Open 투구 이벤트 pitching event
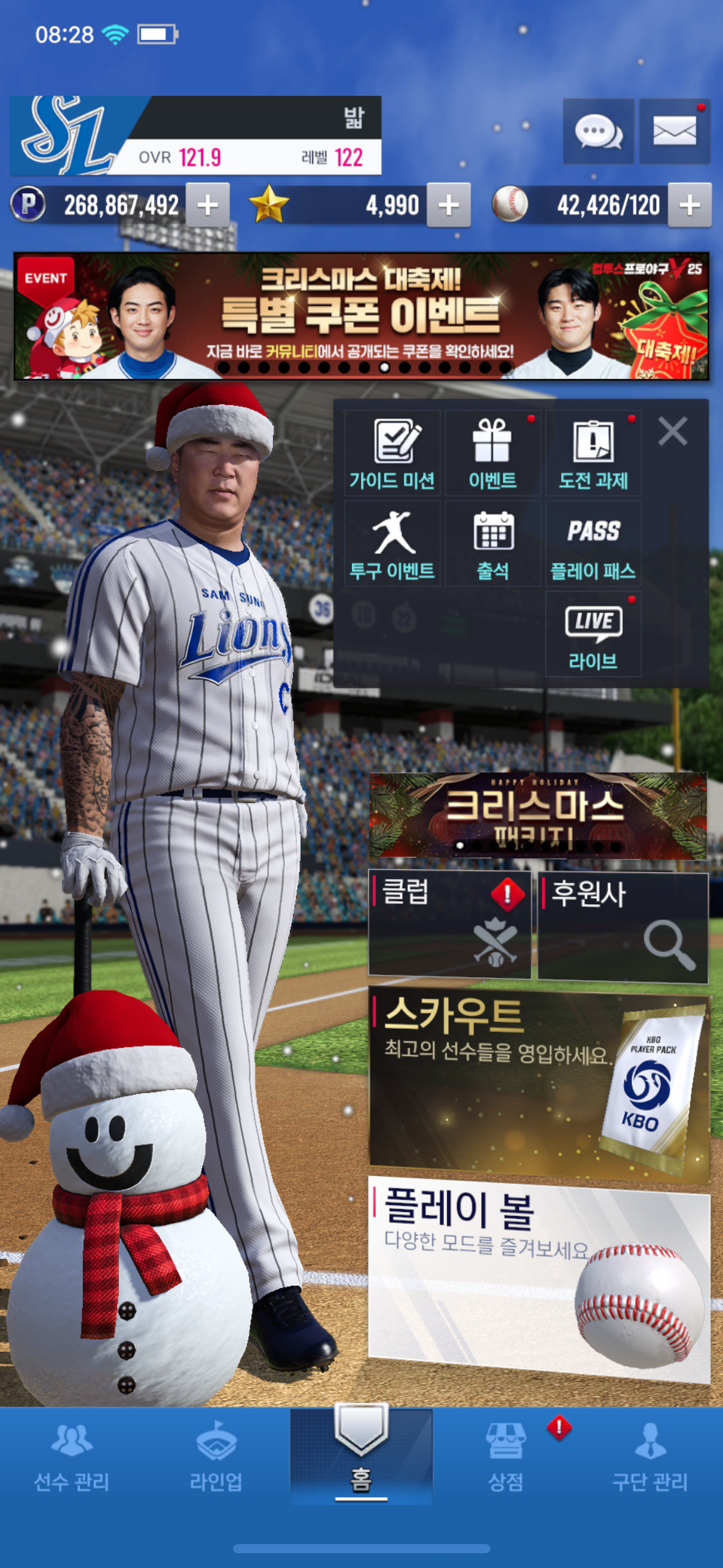Screen dimensions: 723x1568 click(x=392, y=544)
